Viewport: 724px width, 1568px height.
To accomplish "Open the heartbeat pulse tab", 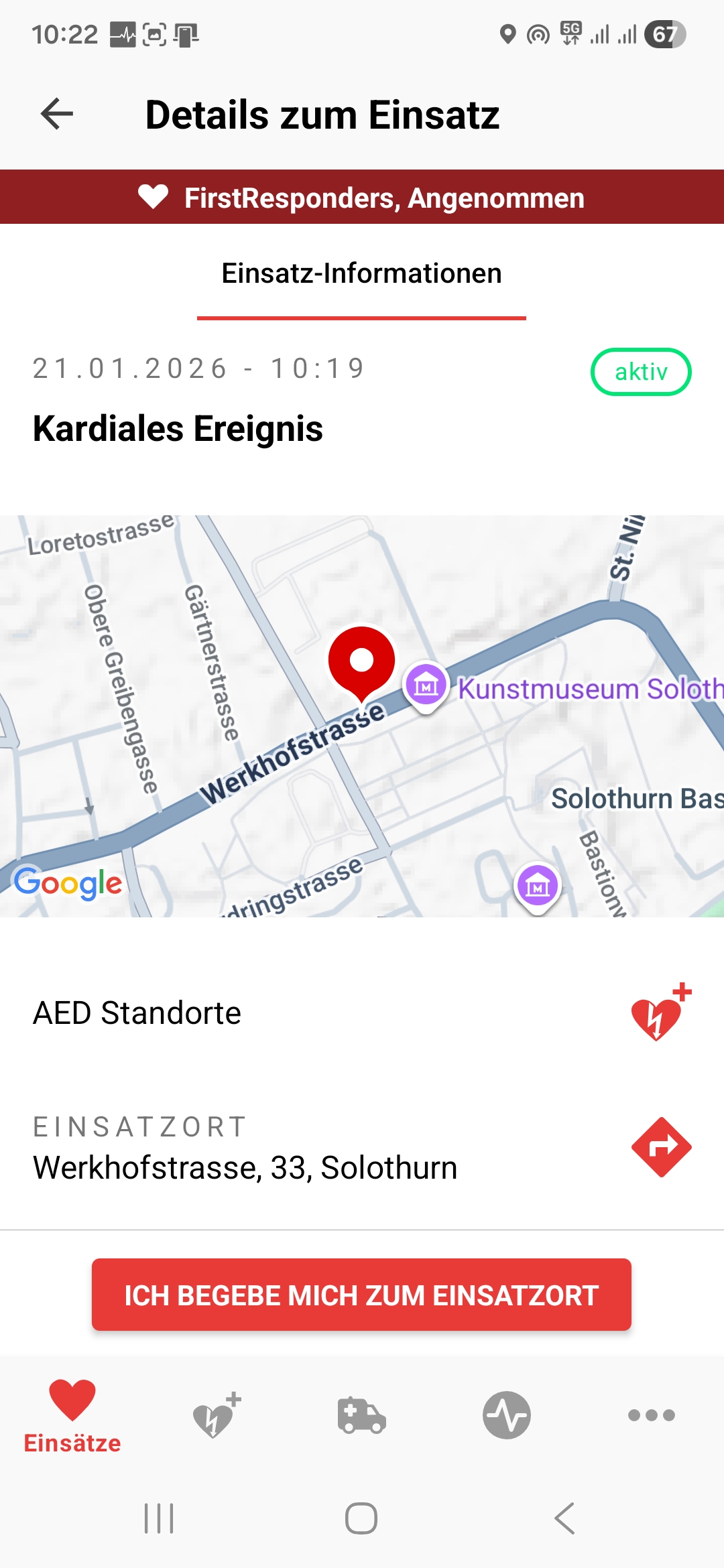I will click(506, 1415).
